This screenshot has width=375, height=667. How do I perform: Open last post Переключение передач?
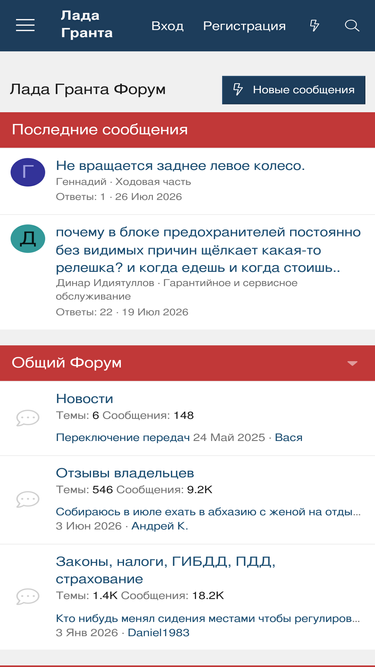click(x=123, y=437)
